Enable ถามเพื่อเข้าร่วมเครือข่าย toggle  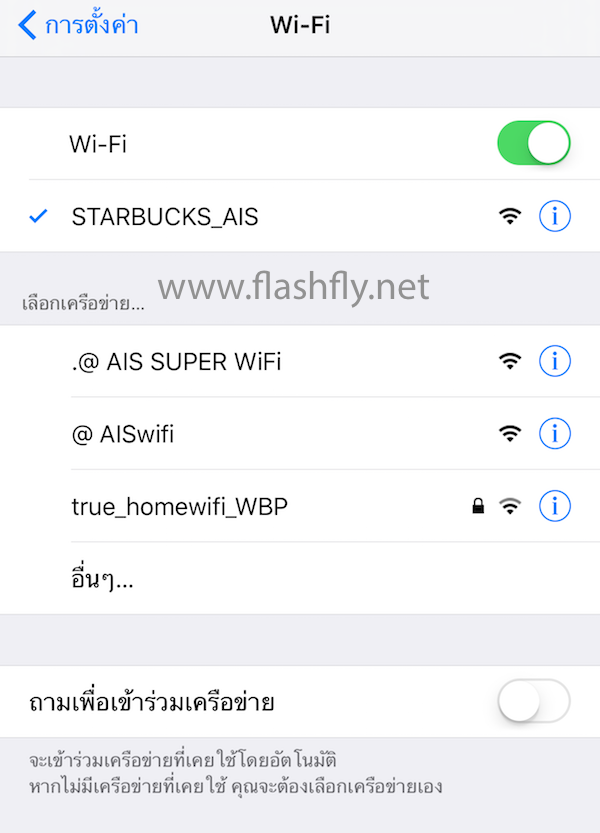(x=533, y=702)
